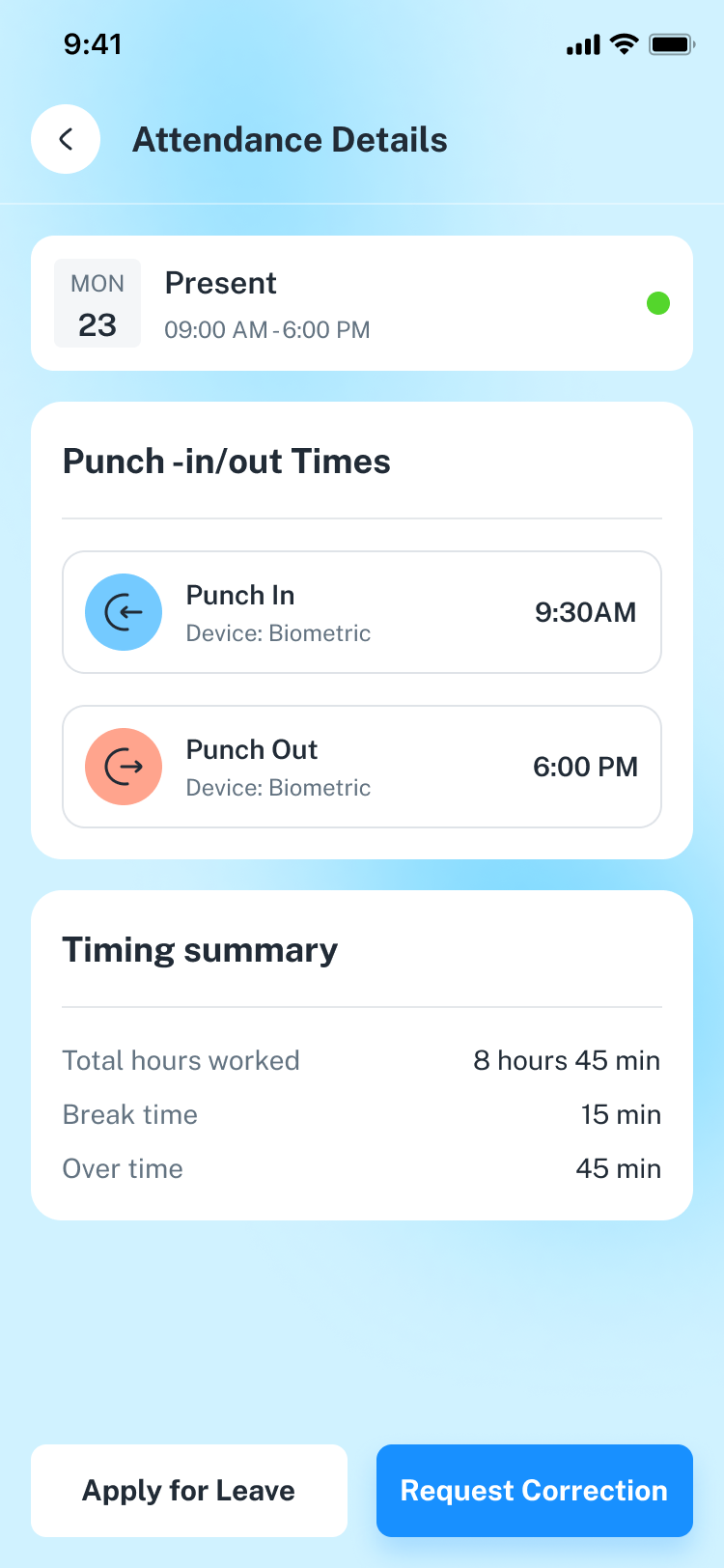The width and height of the screenshot is (724, 1568).
Task: Open the Punch In 9:30AM entry
Action: [361, 612]
